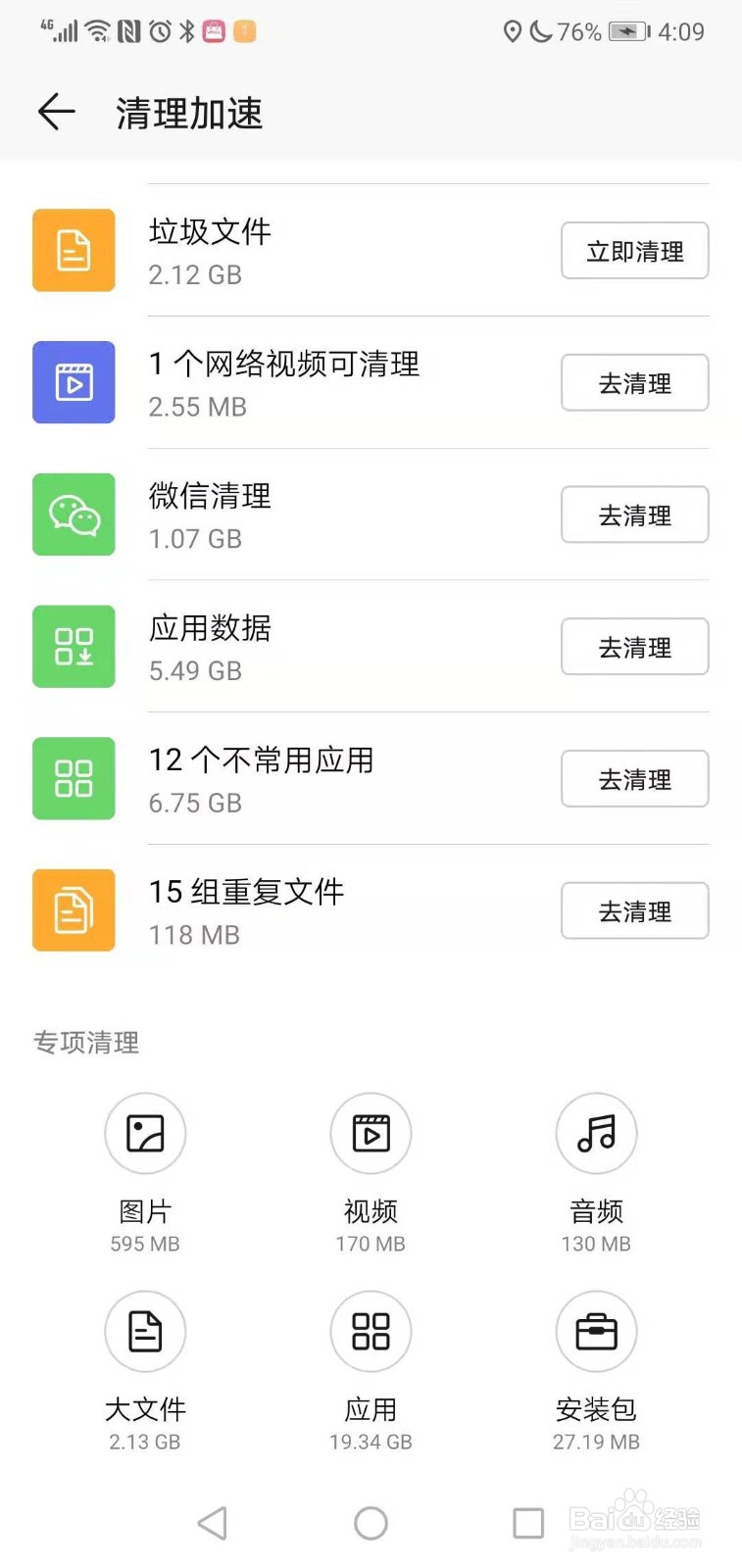Open the 音频 (Audio) cleanup icon
The height and width of the screenshot is (1568, 742).
pos(596,1133)
